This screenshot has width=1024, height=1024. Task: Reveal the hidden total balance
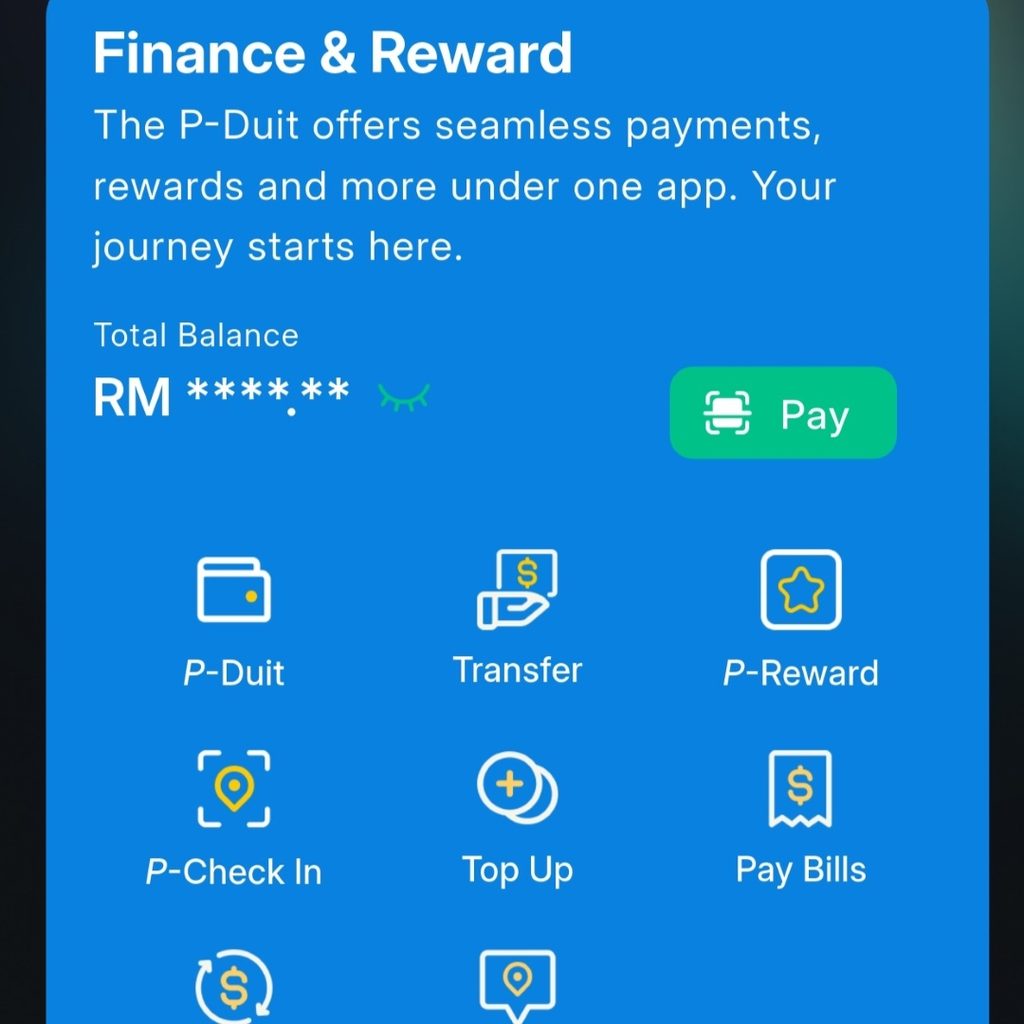click(x=404, y=397)
